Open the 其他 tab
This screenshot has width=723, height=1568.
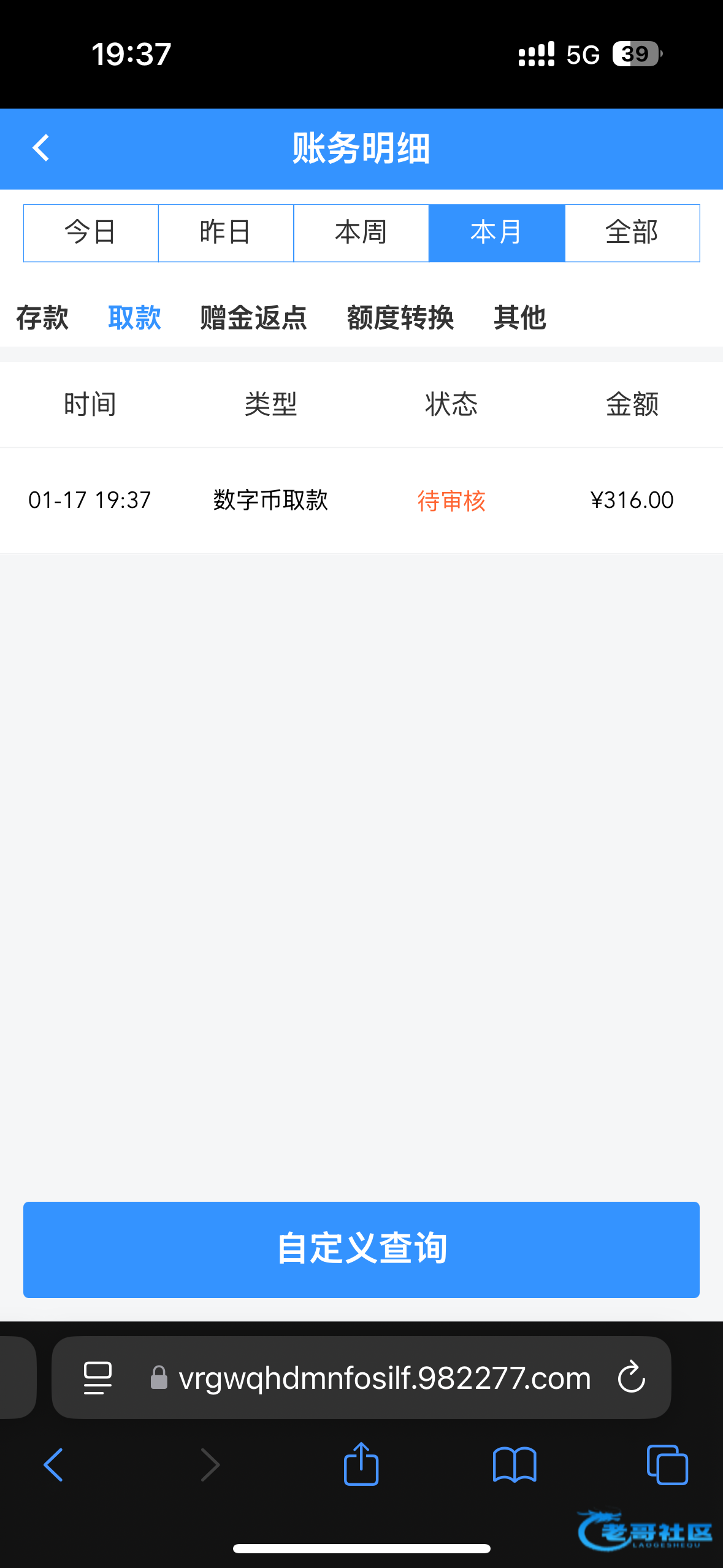[x=519, y=318]
